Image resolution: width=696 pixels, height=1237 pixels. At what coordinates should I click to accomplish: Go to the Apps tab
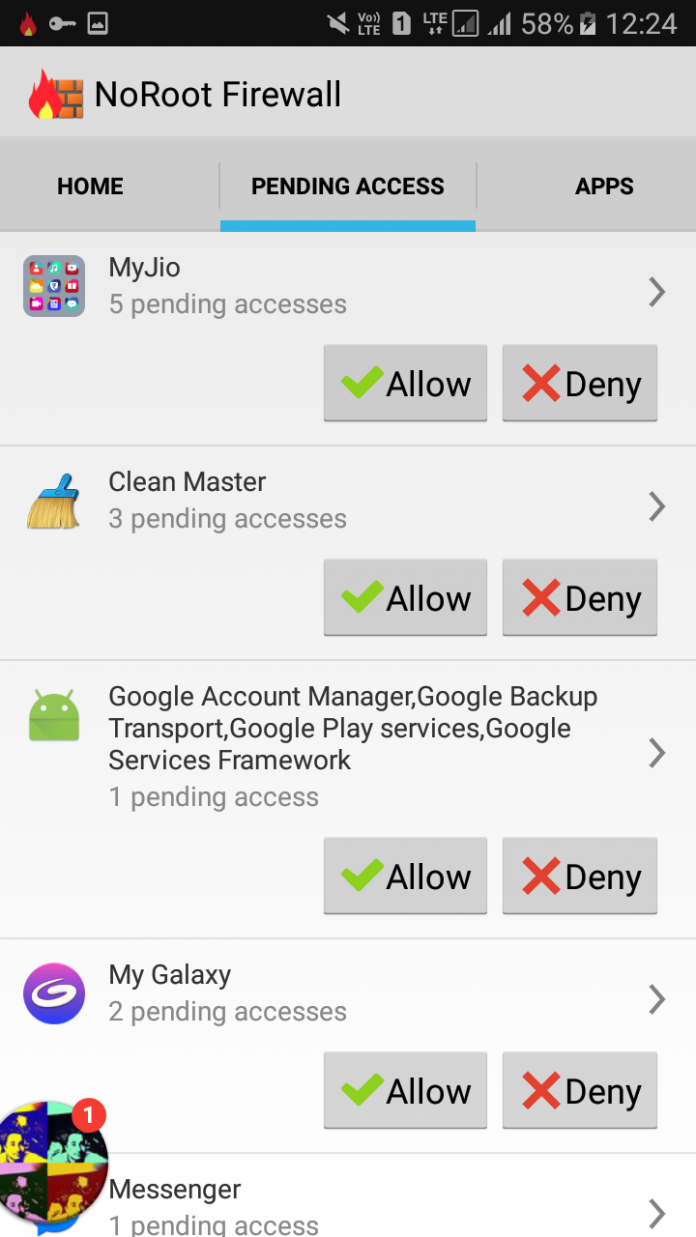point(604,186)
